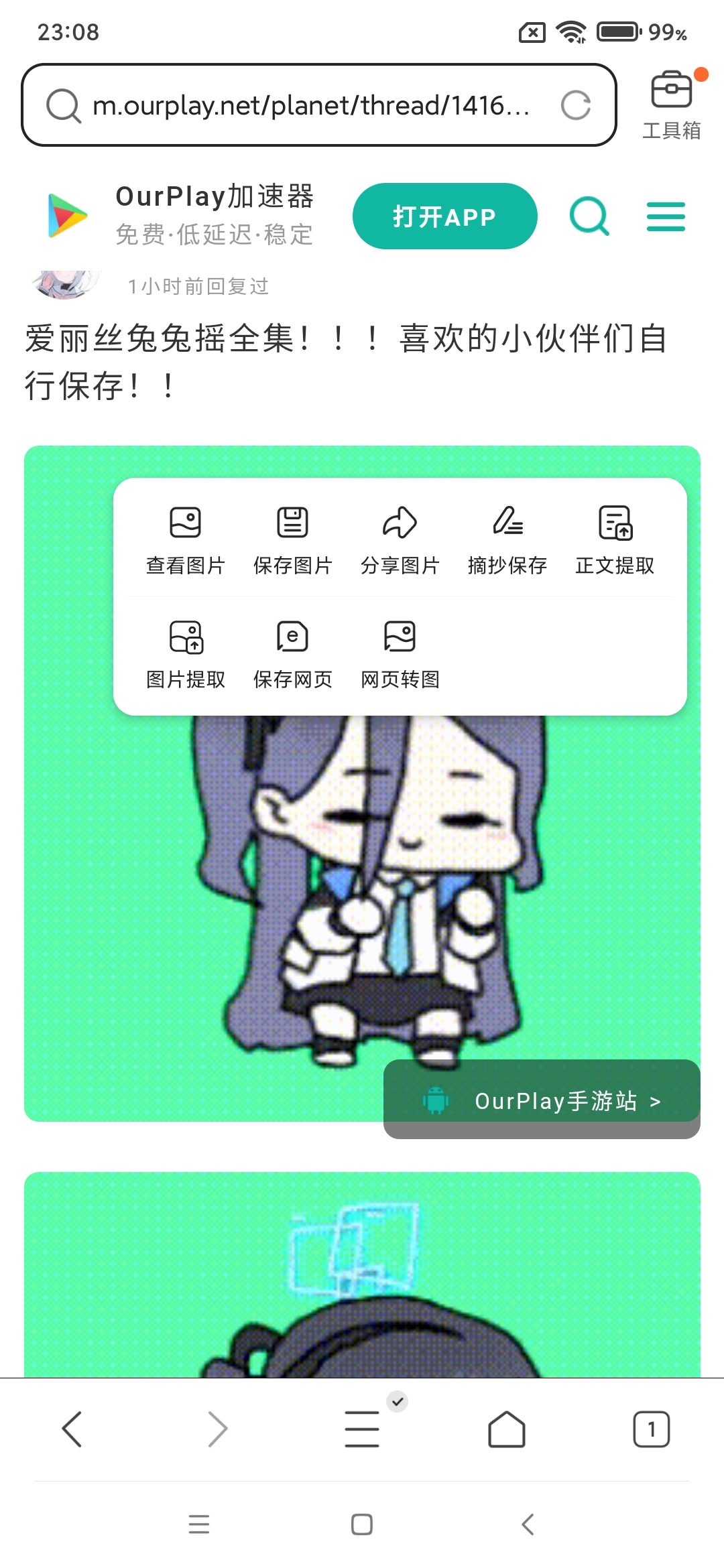Open system recent apps

(199, 1524)
